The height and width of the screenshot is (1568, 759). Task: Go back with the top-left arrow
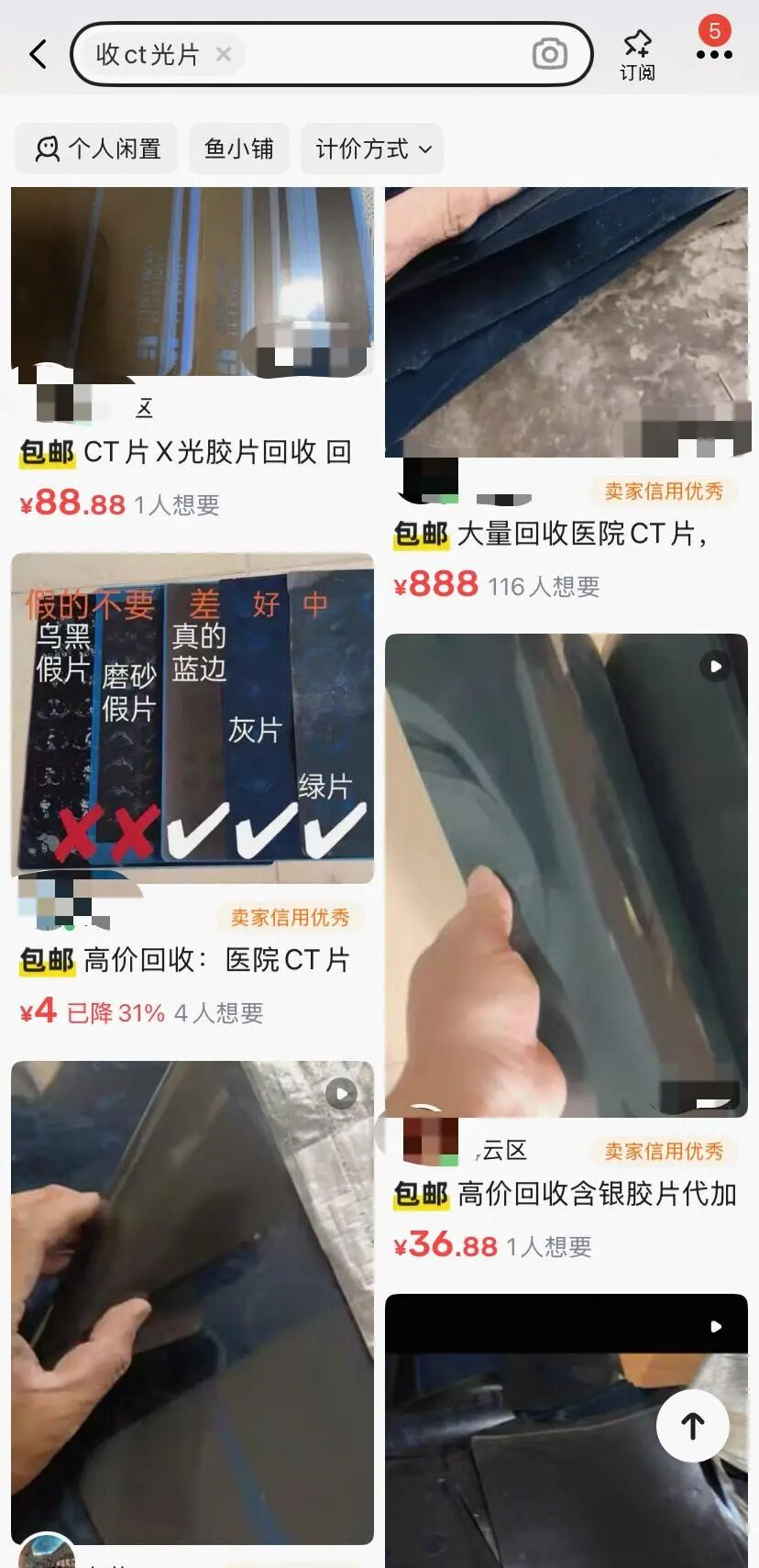38,55
